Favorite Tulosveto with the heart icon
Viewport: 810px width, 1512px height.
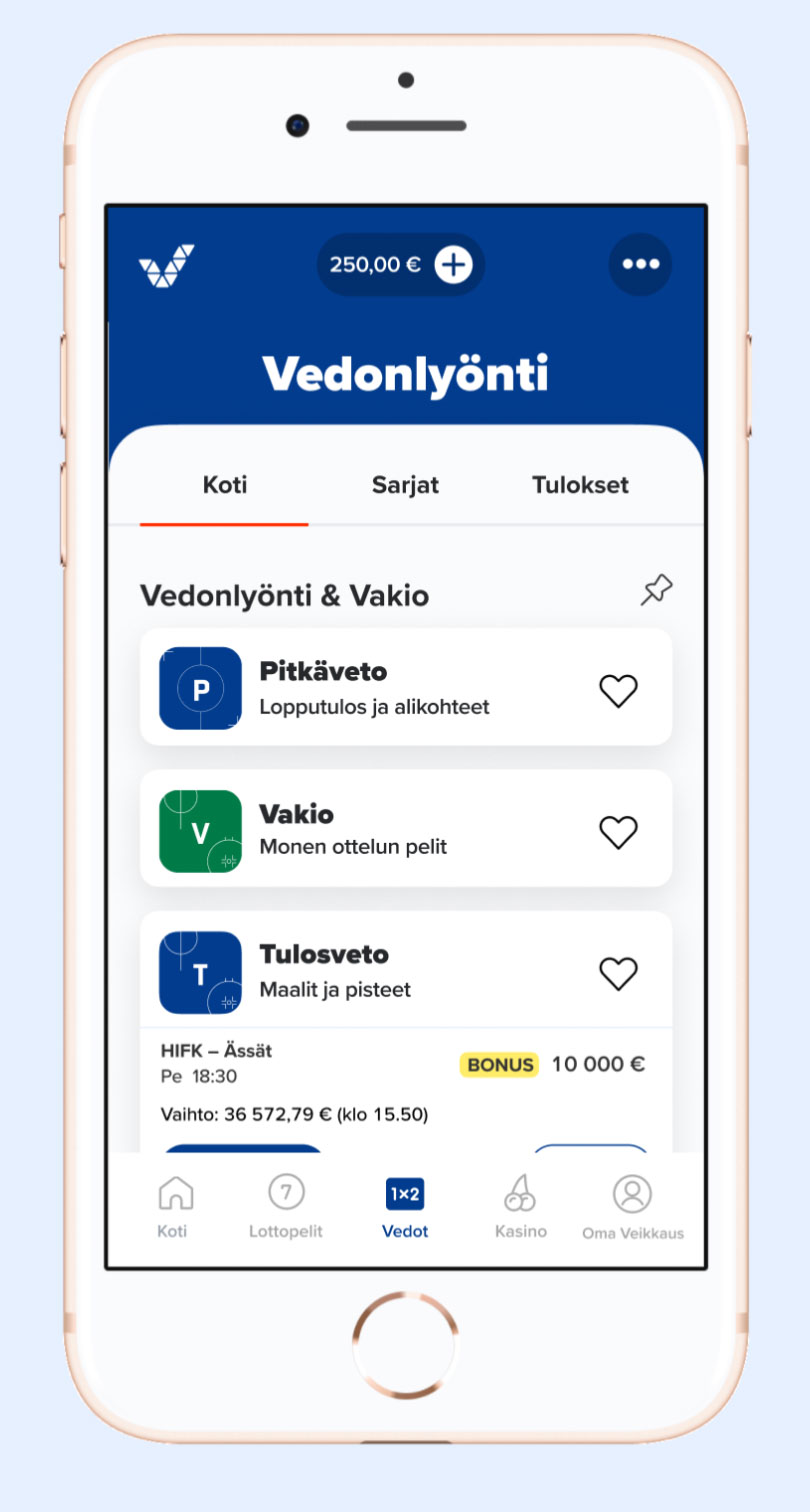(618, 972)
